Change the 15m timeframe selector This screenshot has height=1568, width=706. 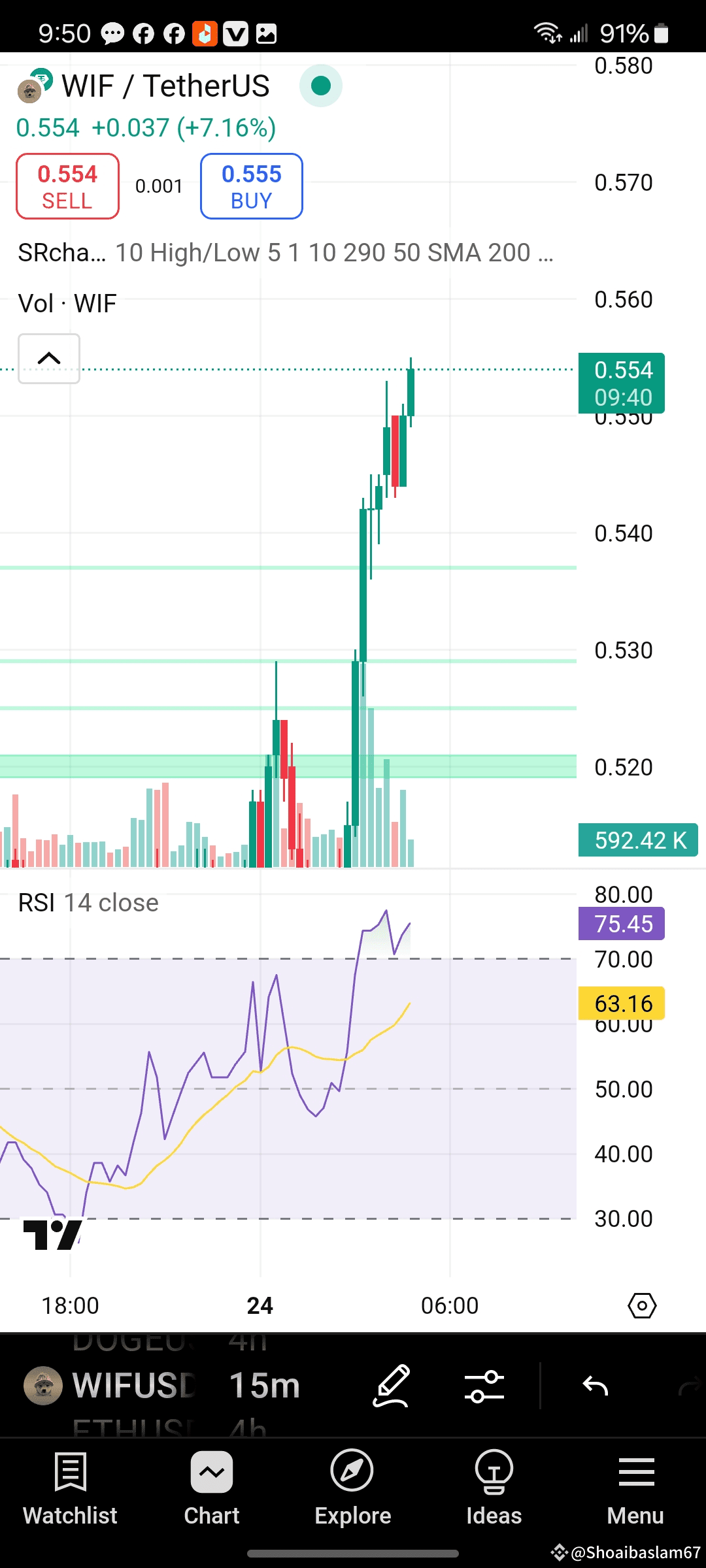[x=265, y=1385]
